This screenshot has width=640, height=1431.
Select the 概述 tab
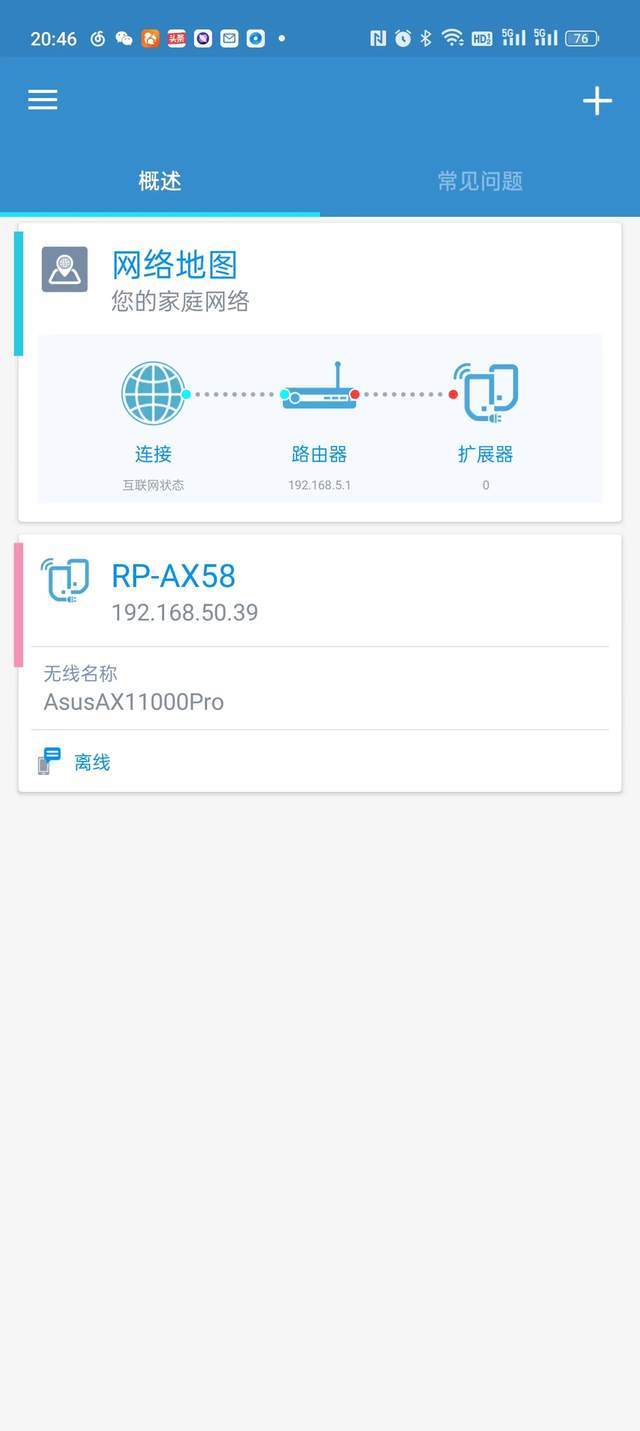(160, 181)
